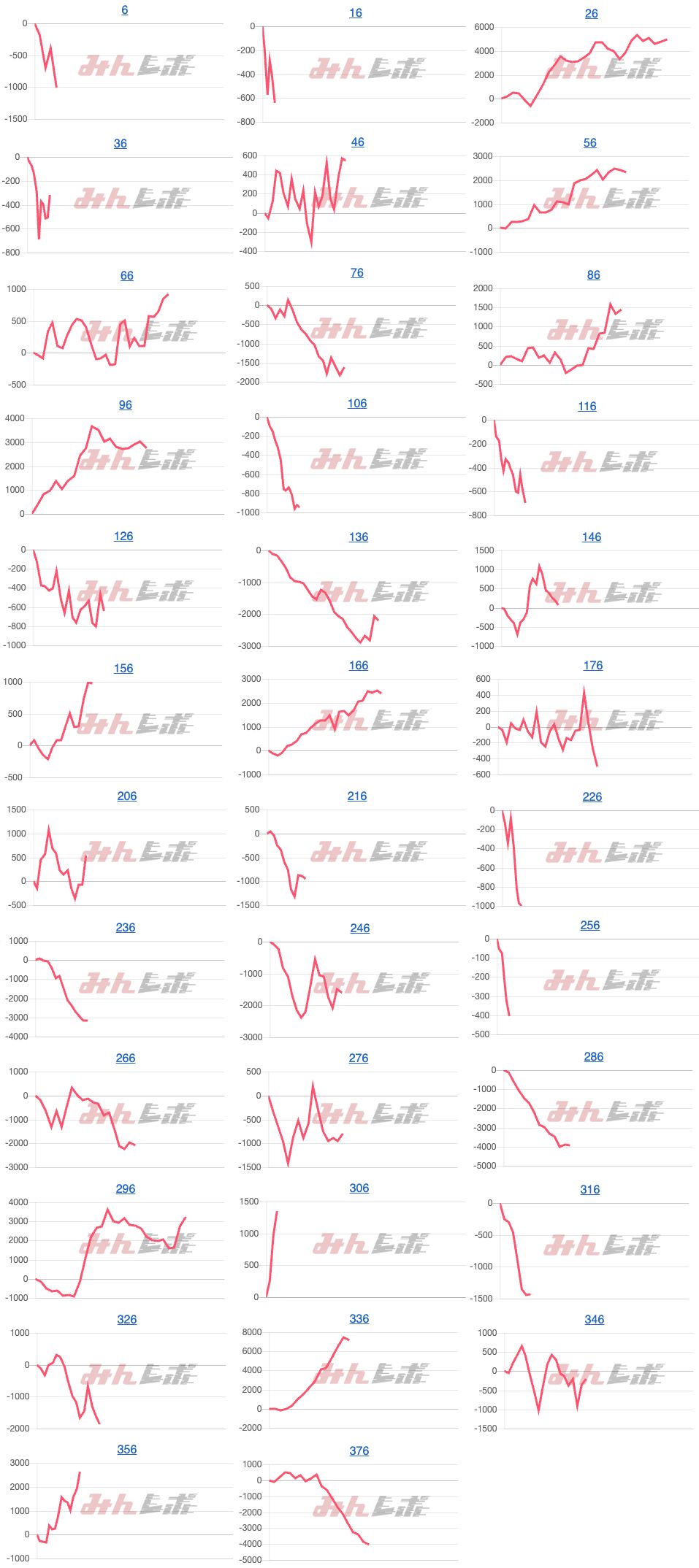Open the link numbered 356
699x1568 pixels.
(x=127, y=1450)
